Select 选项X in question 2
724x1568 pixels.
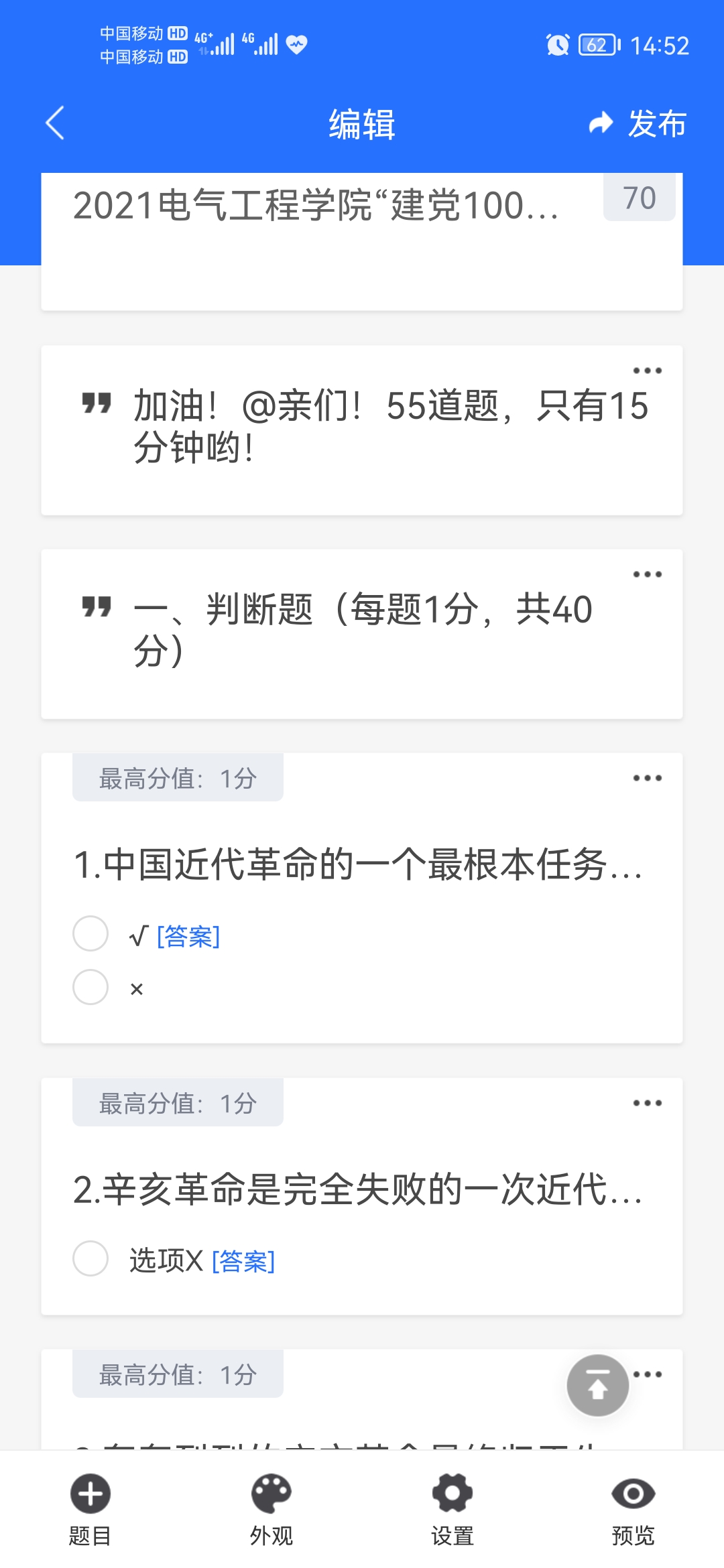pyautogui.click(x=90, y=1258)
